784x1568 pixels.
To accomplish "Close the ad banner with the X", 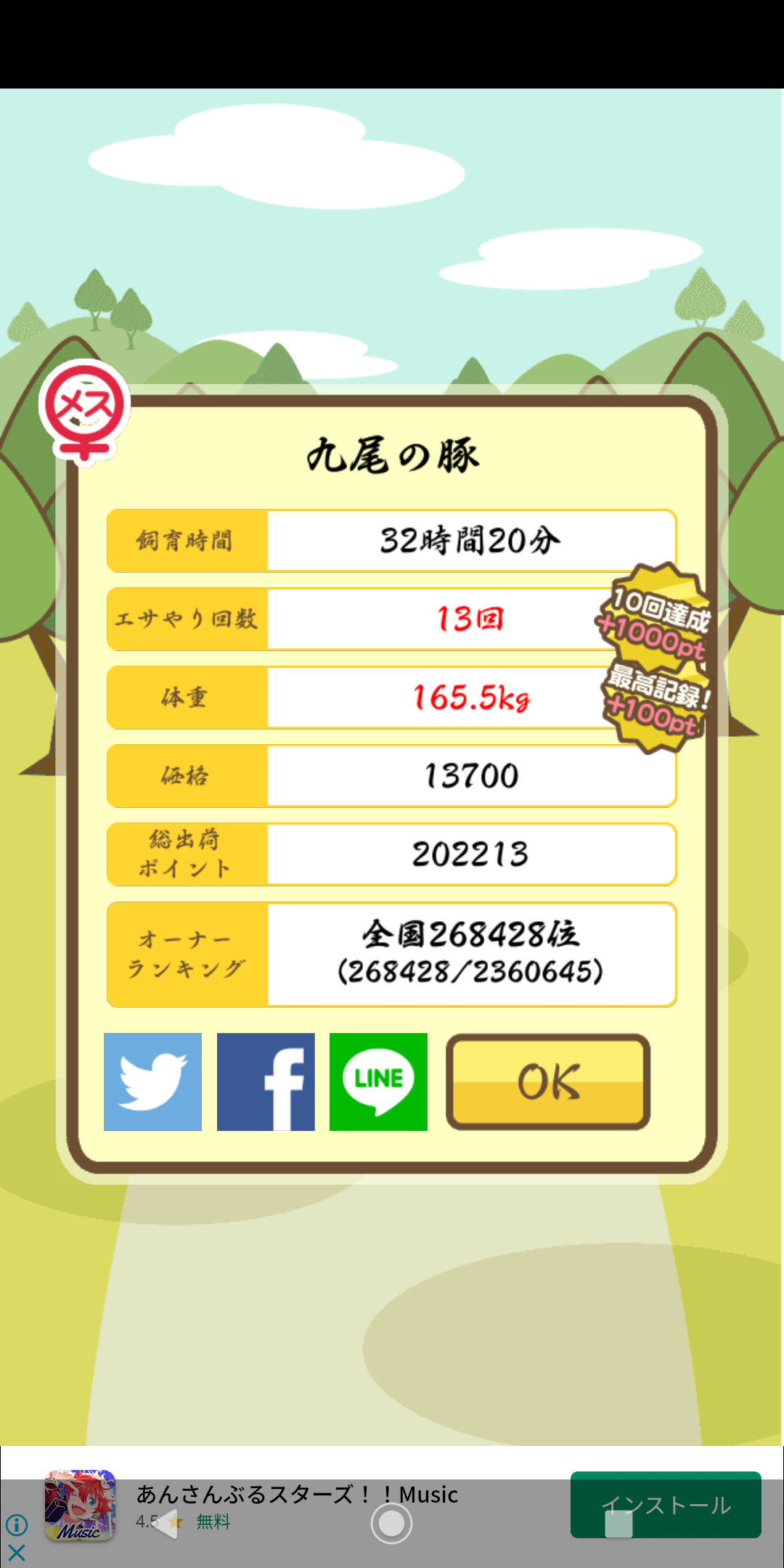I will pyautogui.click(x=17, y=1553).
